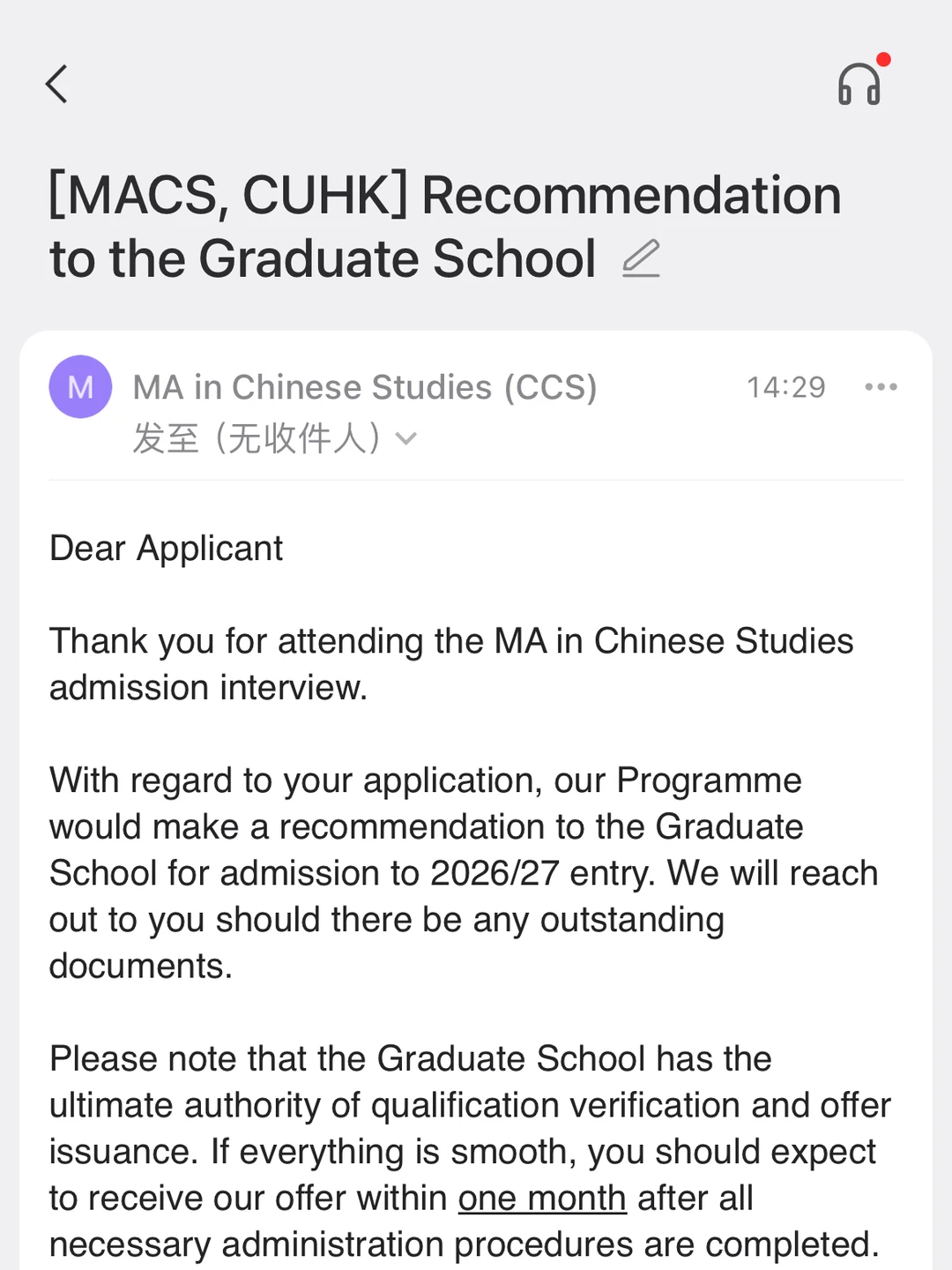Tap the pencil icon to edit subject
Viewport: 952px width, 1270px height.
[x=642, y=258]
